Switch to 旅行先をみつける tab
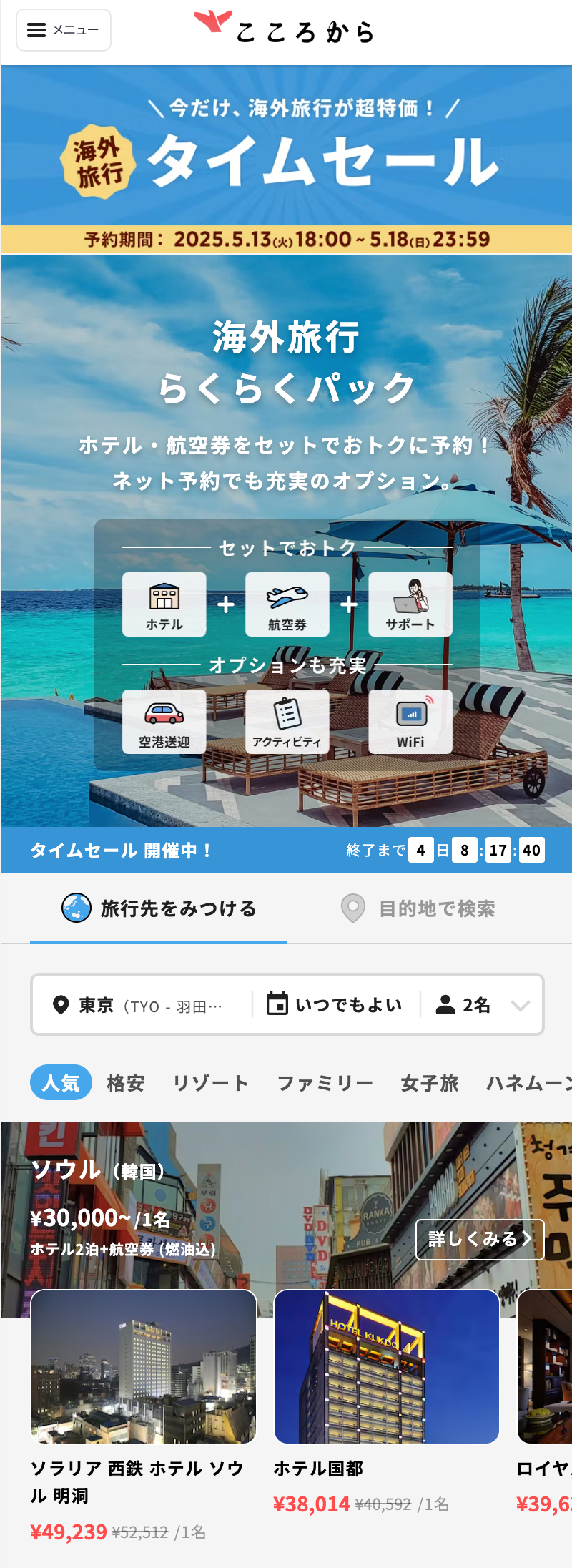 [x=159, y=908]
